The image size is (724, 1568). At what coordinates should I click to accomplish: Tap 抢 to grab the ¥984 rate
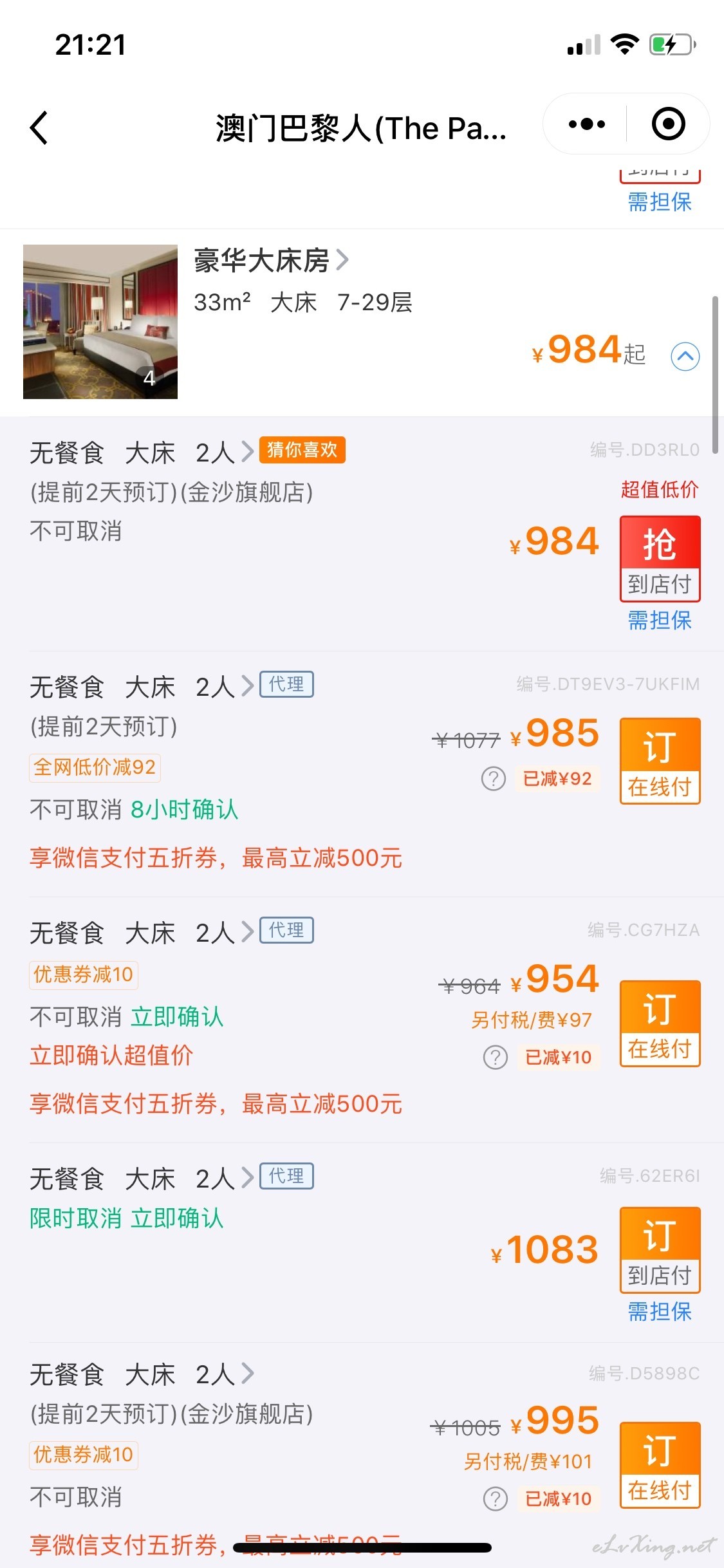660,559
